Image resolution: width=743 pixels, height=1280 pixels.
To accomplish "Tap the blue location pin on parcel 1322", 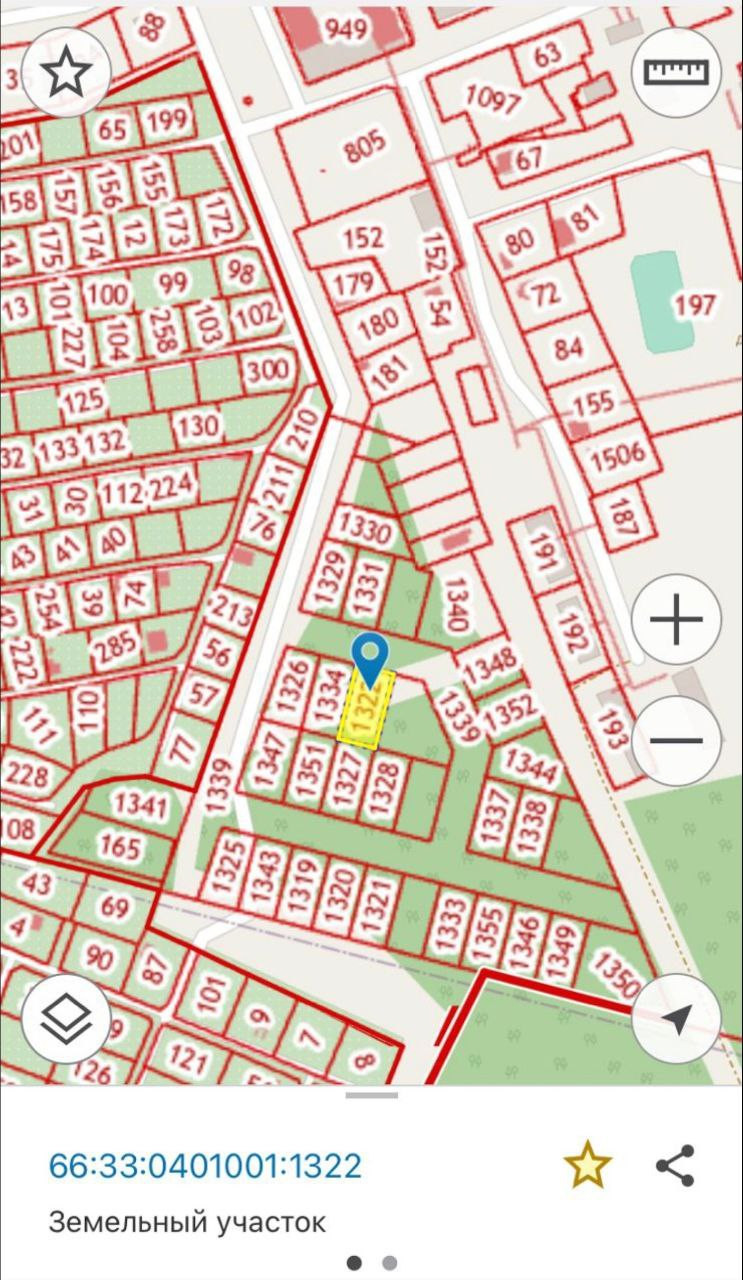I will point(371,656).
